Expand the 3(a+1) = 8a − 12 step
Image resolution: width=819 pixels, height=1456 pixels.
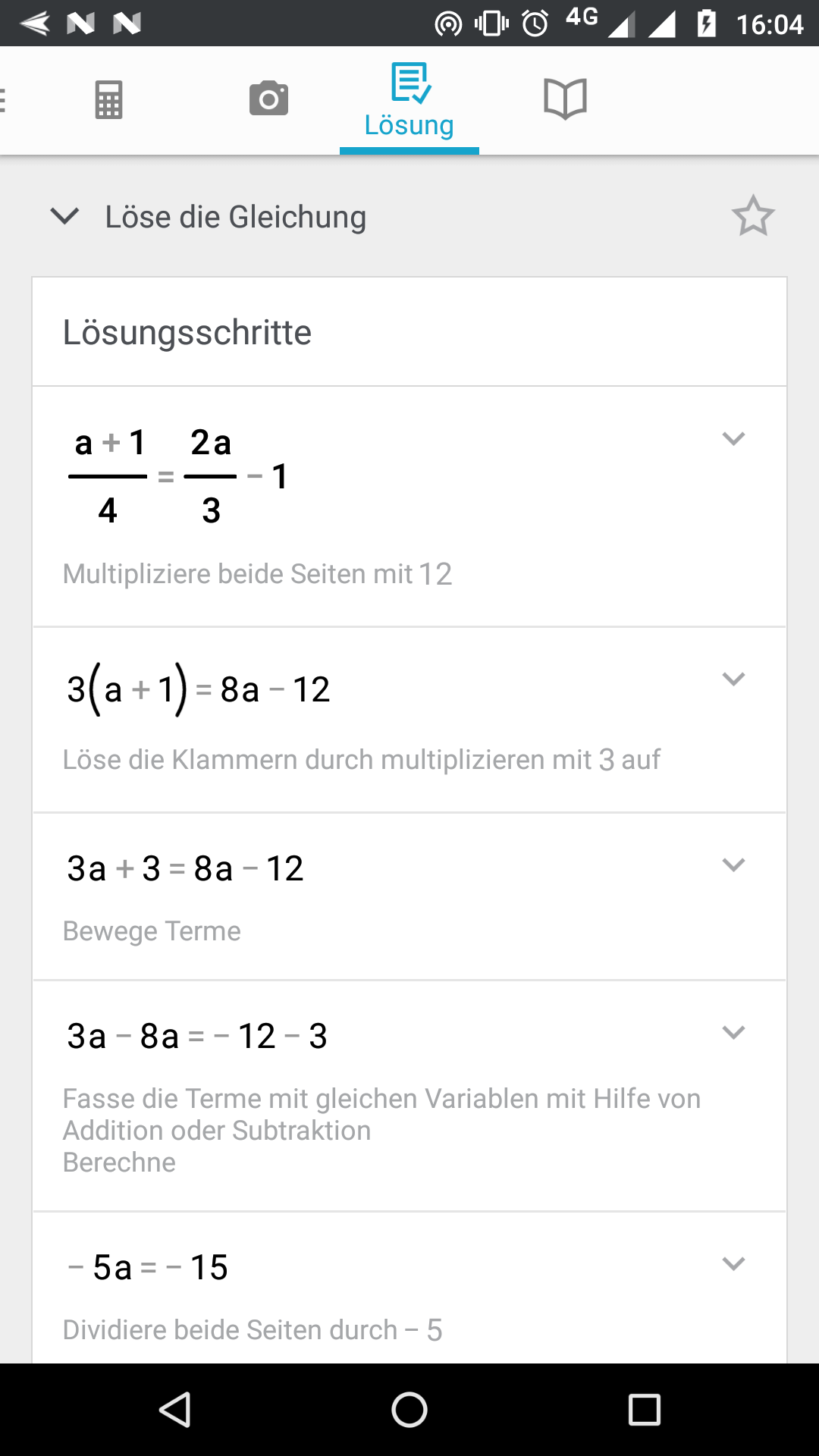tap(733, 679)
